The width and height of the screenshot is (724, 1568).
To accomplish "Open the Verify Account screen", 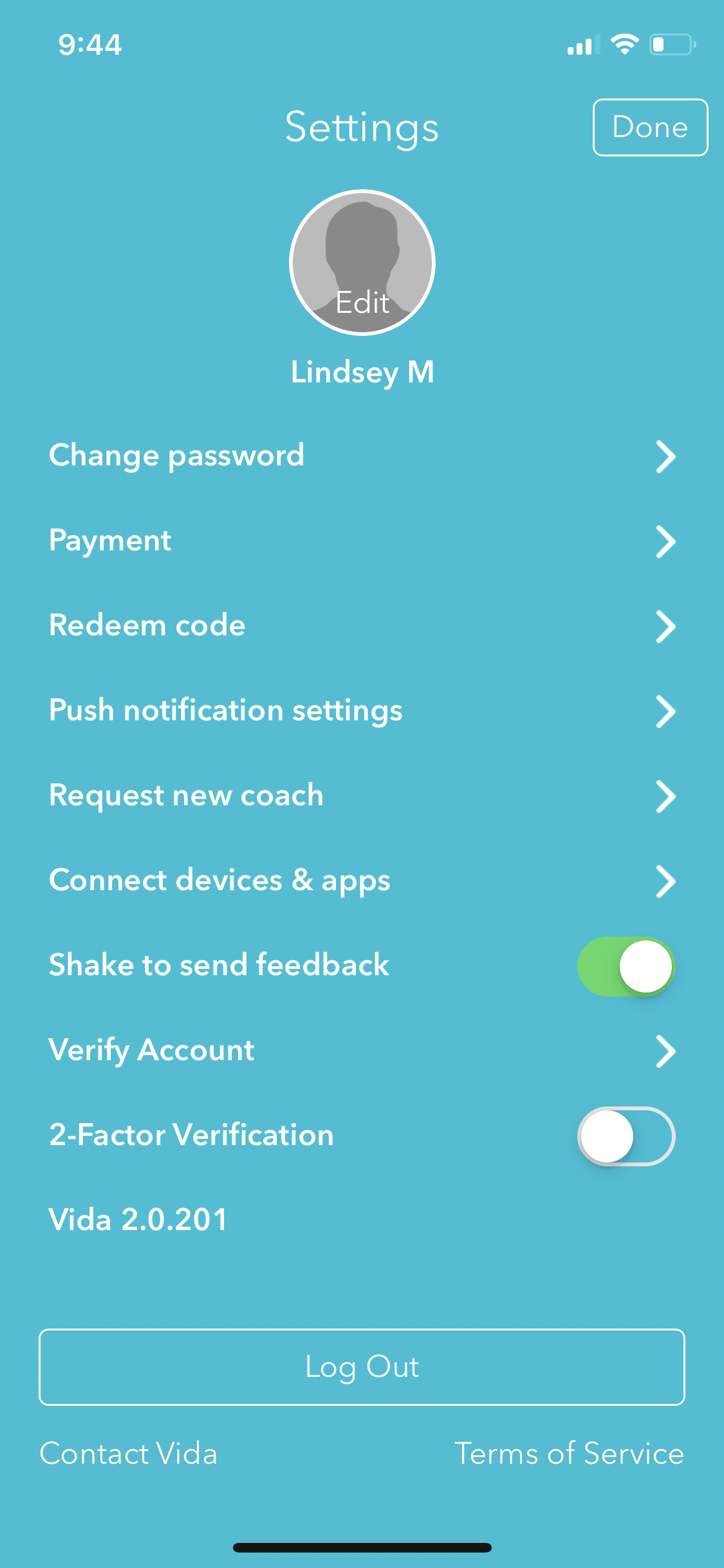I will [666, 1051].
